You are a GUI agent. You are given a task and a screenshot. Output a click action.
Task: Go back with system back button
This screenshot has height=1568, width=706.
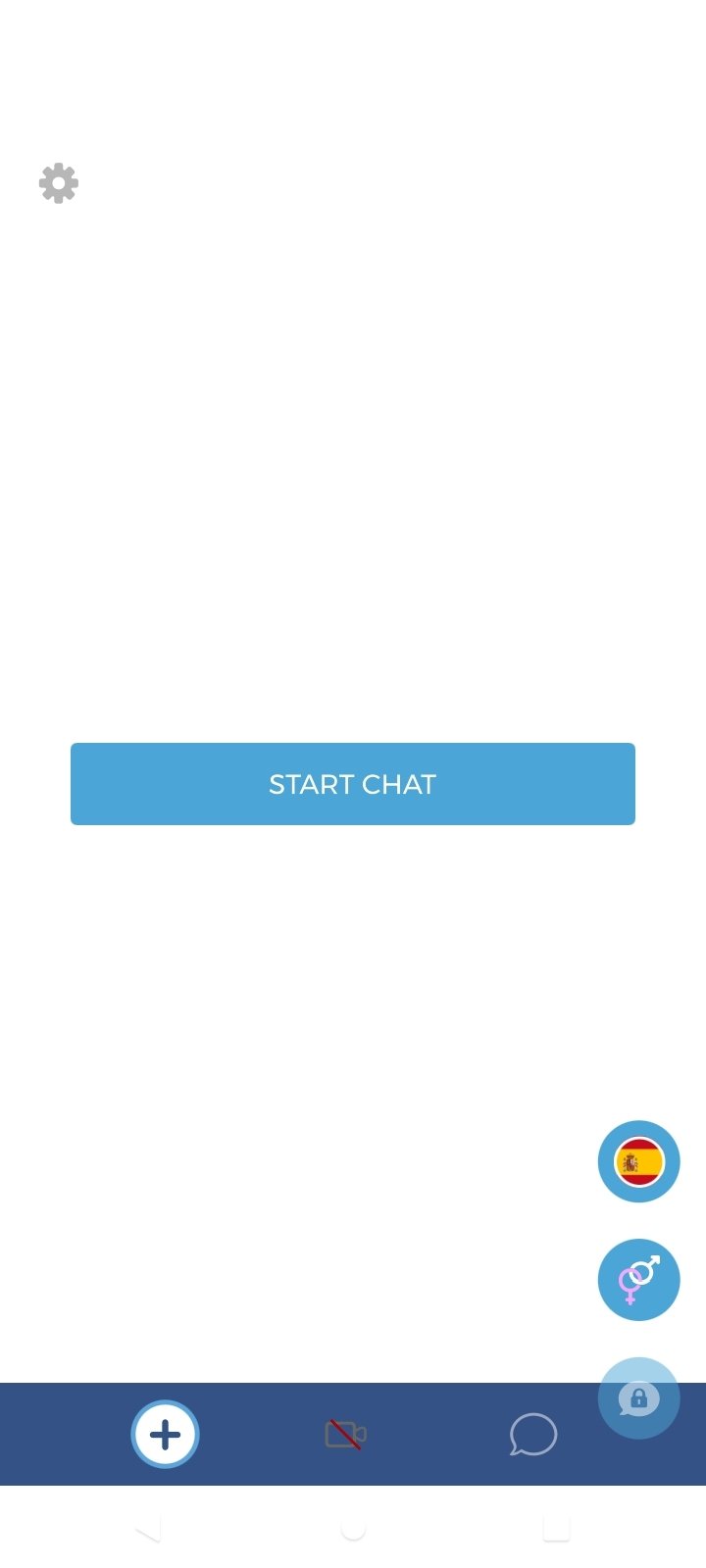tap(148, 1529)
